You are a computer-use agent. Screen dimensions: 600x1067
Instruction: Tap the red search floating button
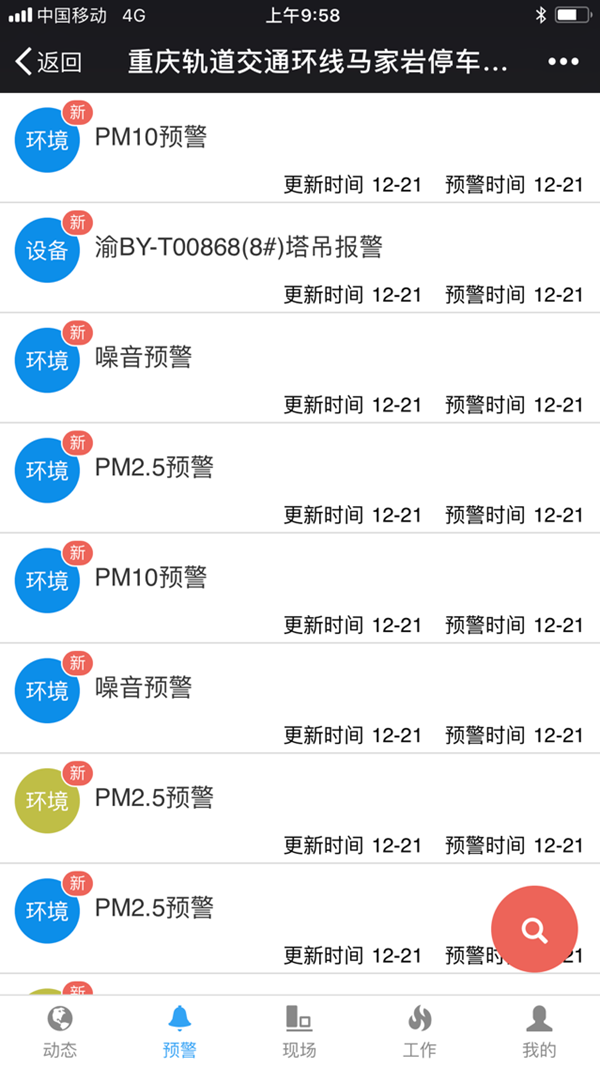pyautogui.click(x=534, y=929)
